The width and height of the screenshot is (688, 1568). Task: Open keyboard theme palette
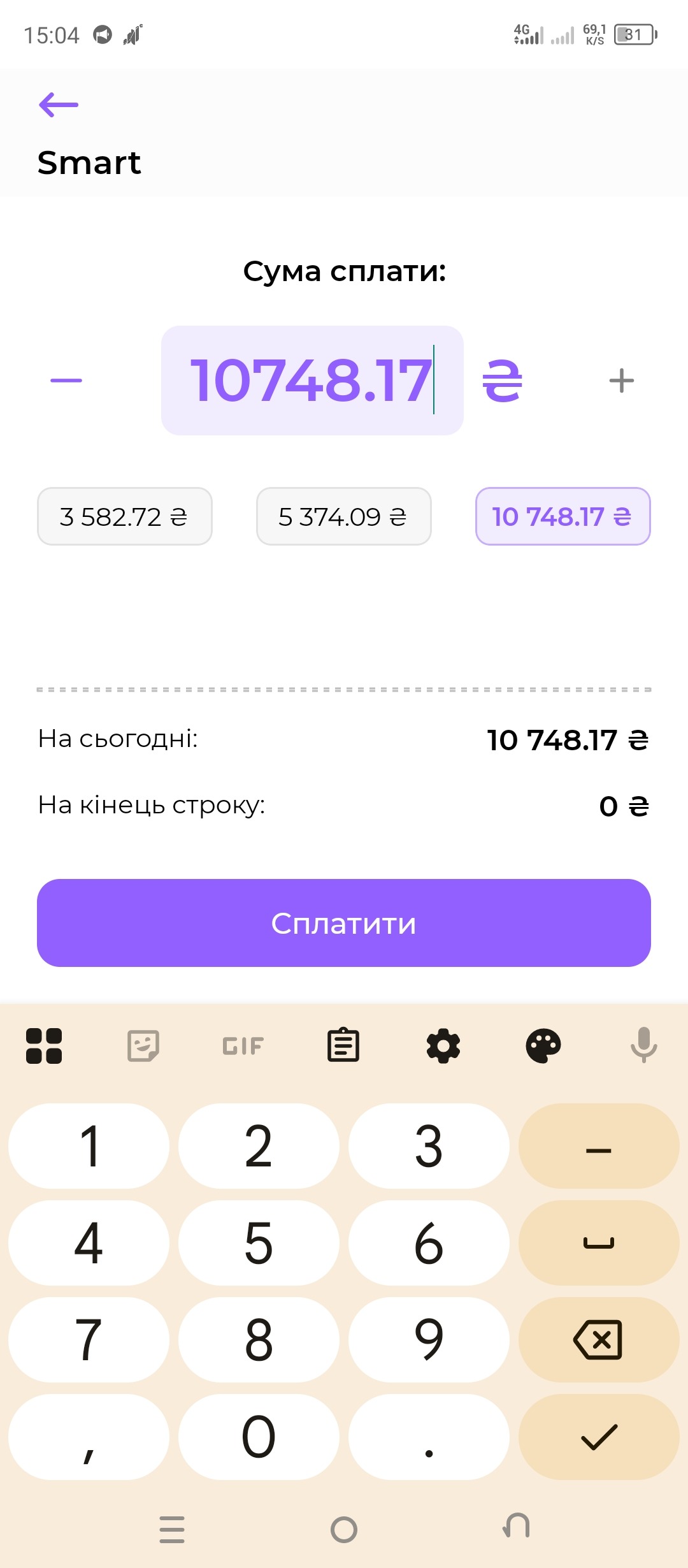[543, 1046]
